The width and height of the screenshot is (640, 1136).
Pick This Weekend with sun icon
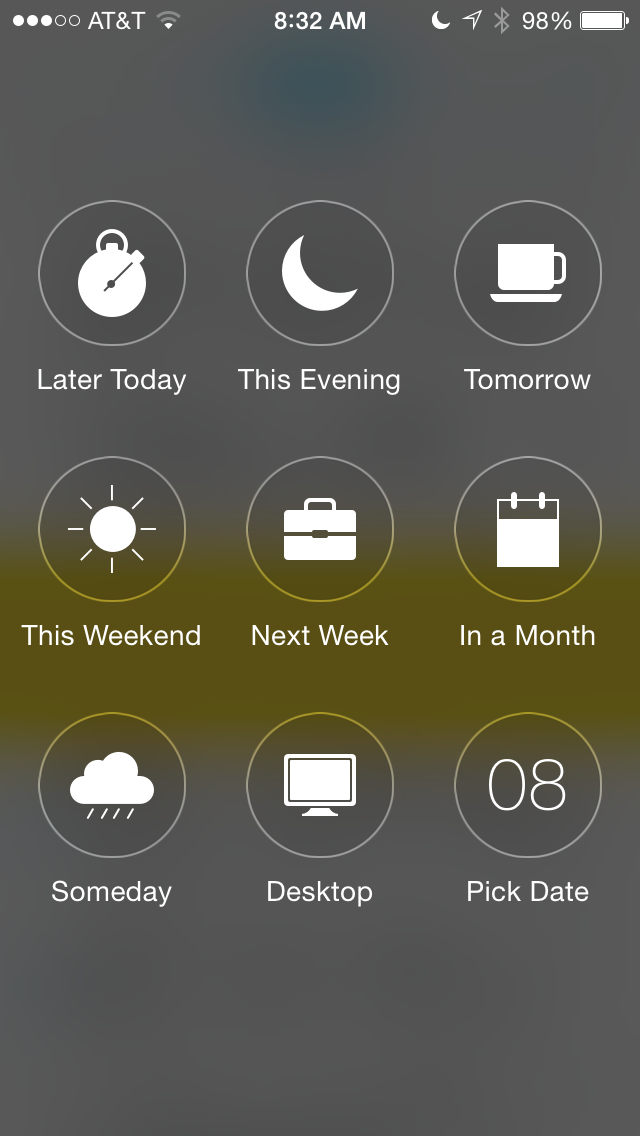(x=112, y=529)
